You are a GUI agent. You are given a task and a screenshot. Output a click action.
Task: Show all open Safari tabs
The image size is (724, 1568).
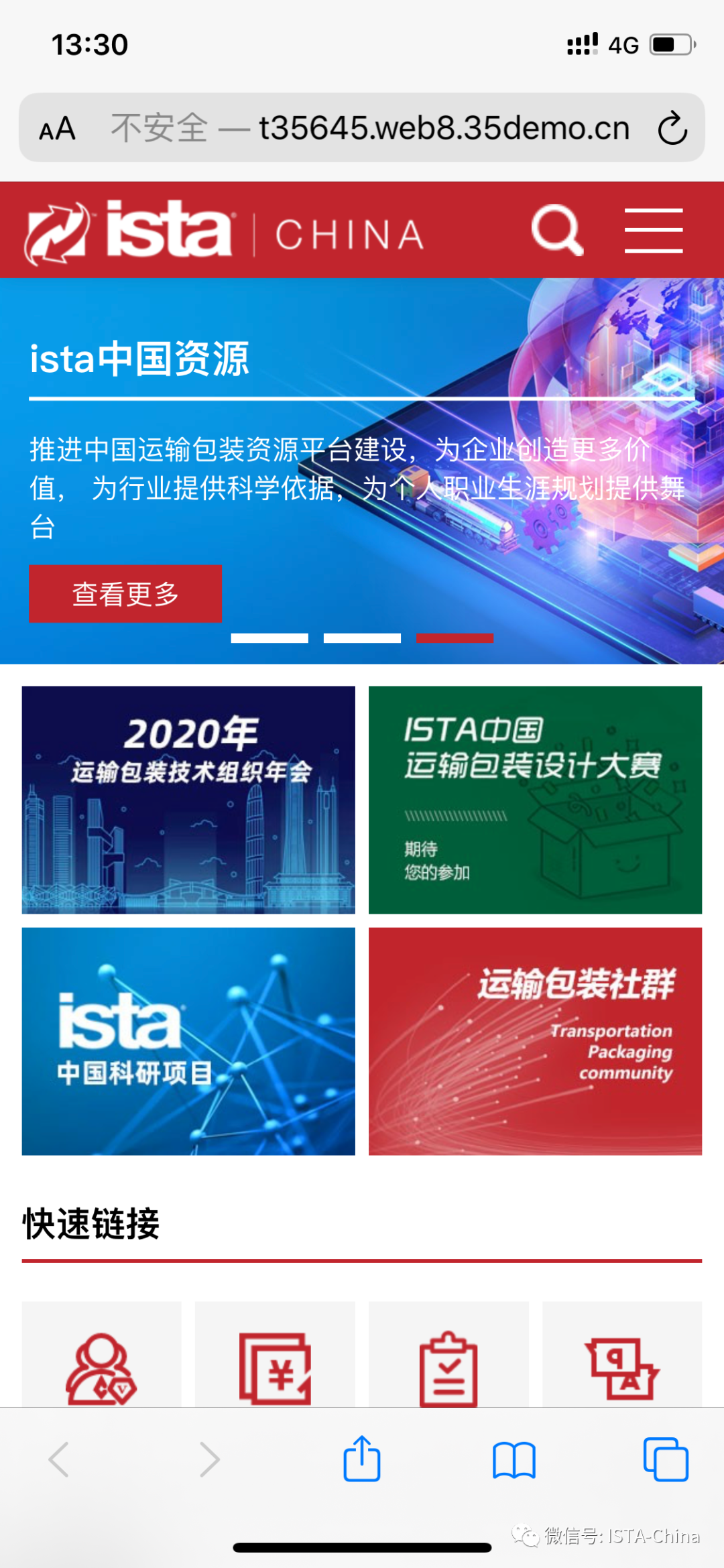click(x=665, y=1459)
